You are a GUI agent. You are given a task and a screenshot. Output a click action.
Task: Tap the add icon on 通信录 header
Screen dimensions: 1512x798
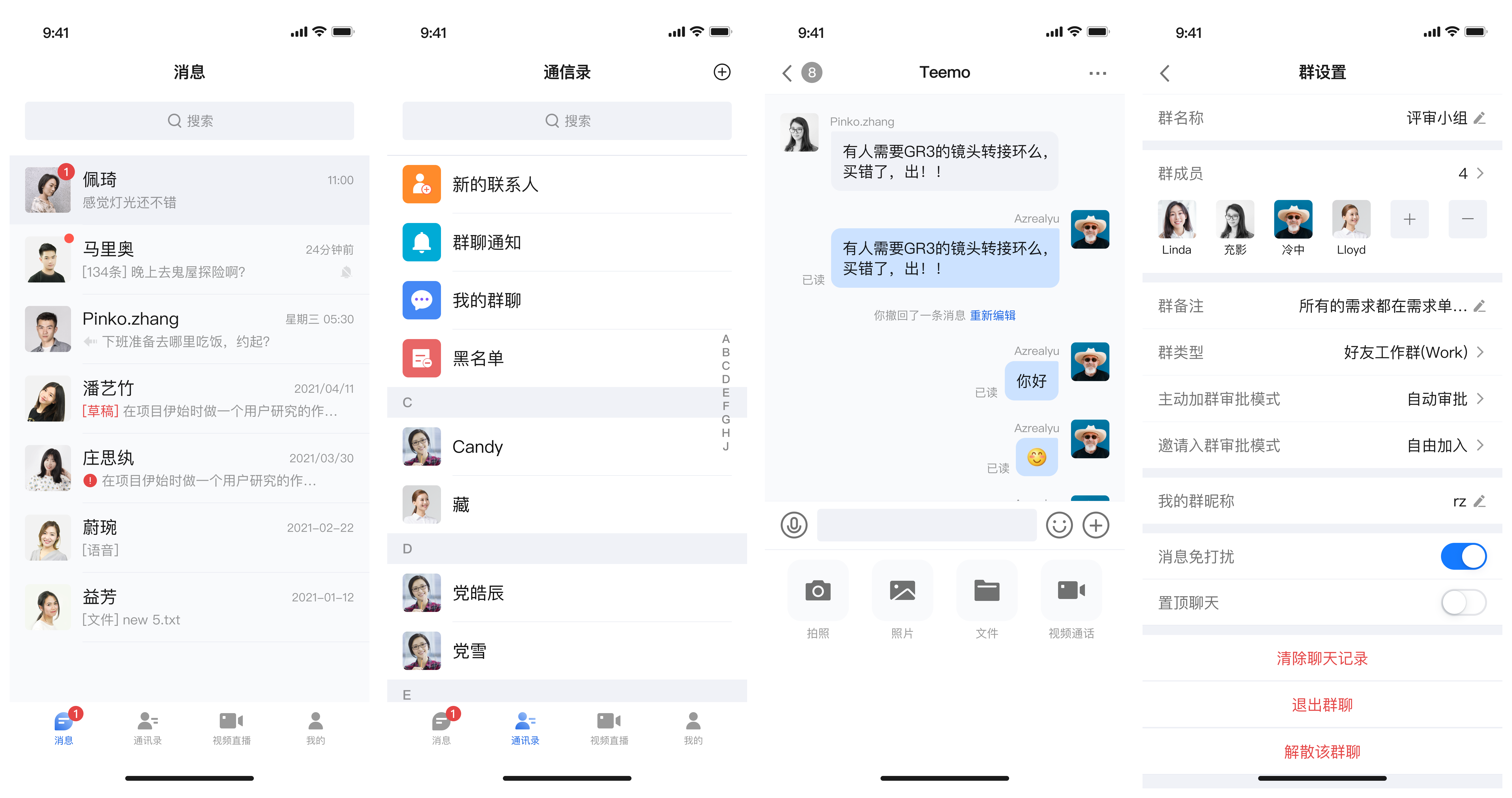(721, 72)
